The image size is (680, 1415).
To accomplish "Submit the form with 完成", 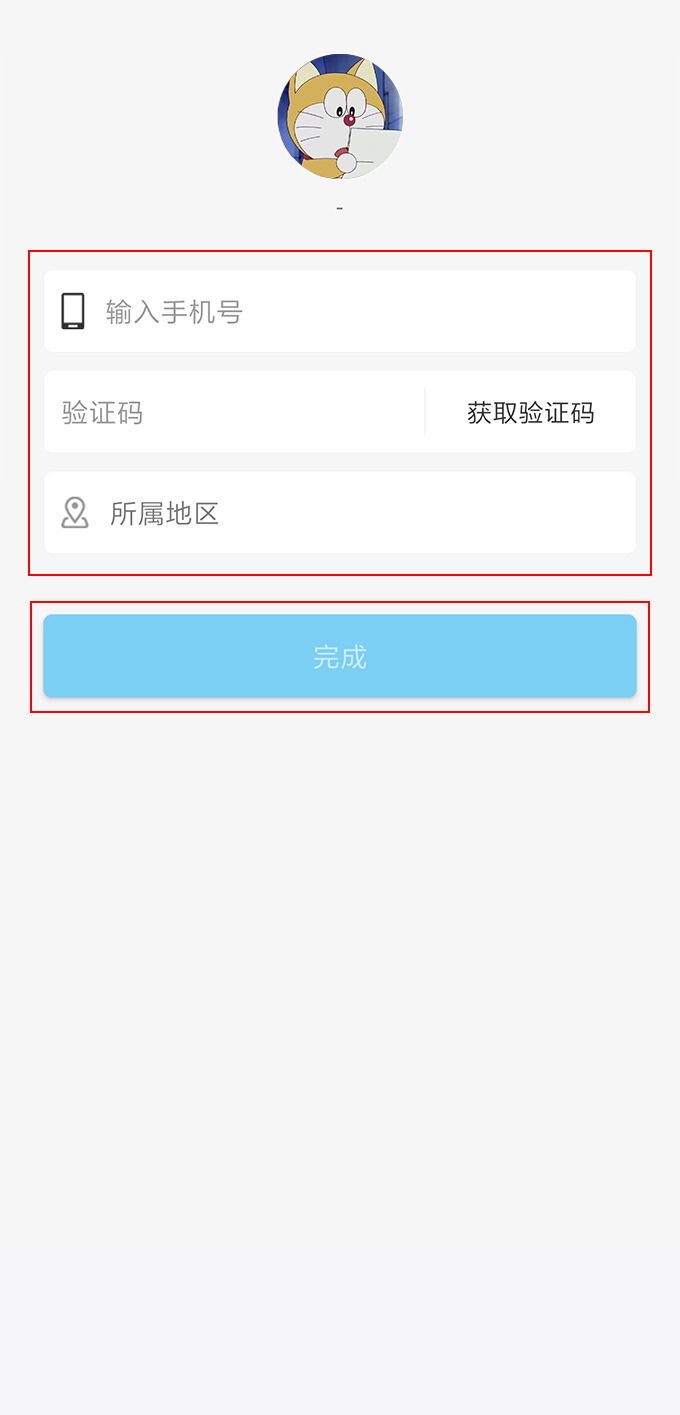I will [340, 656].
